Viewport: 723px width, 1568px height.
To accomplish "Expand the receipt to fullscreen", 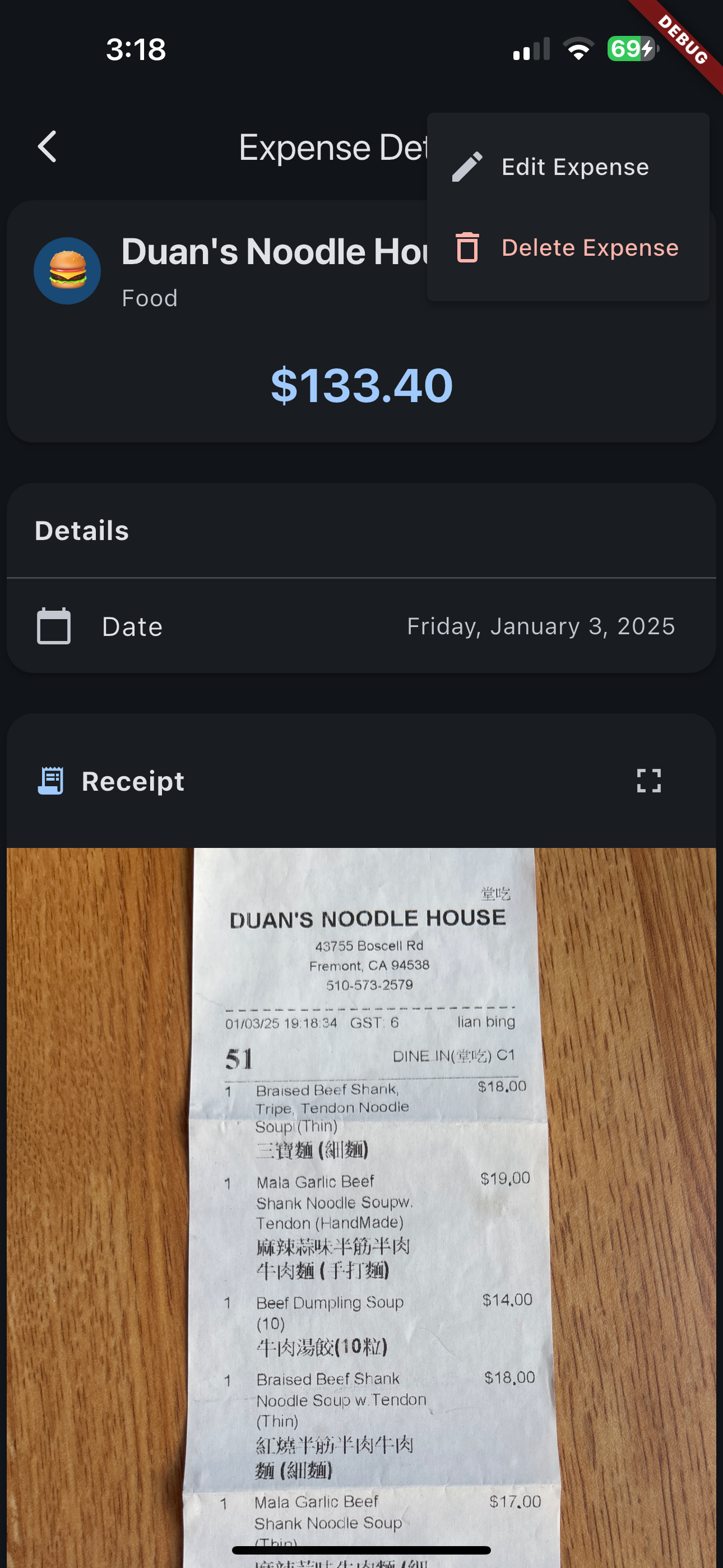I will click(x=648, y=781).
